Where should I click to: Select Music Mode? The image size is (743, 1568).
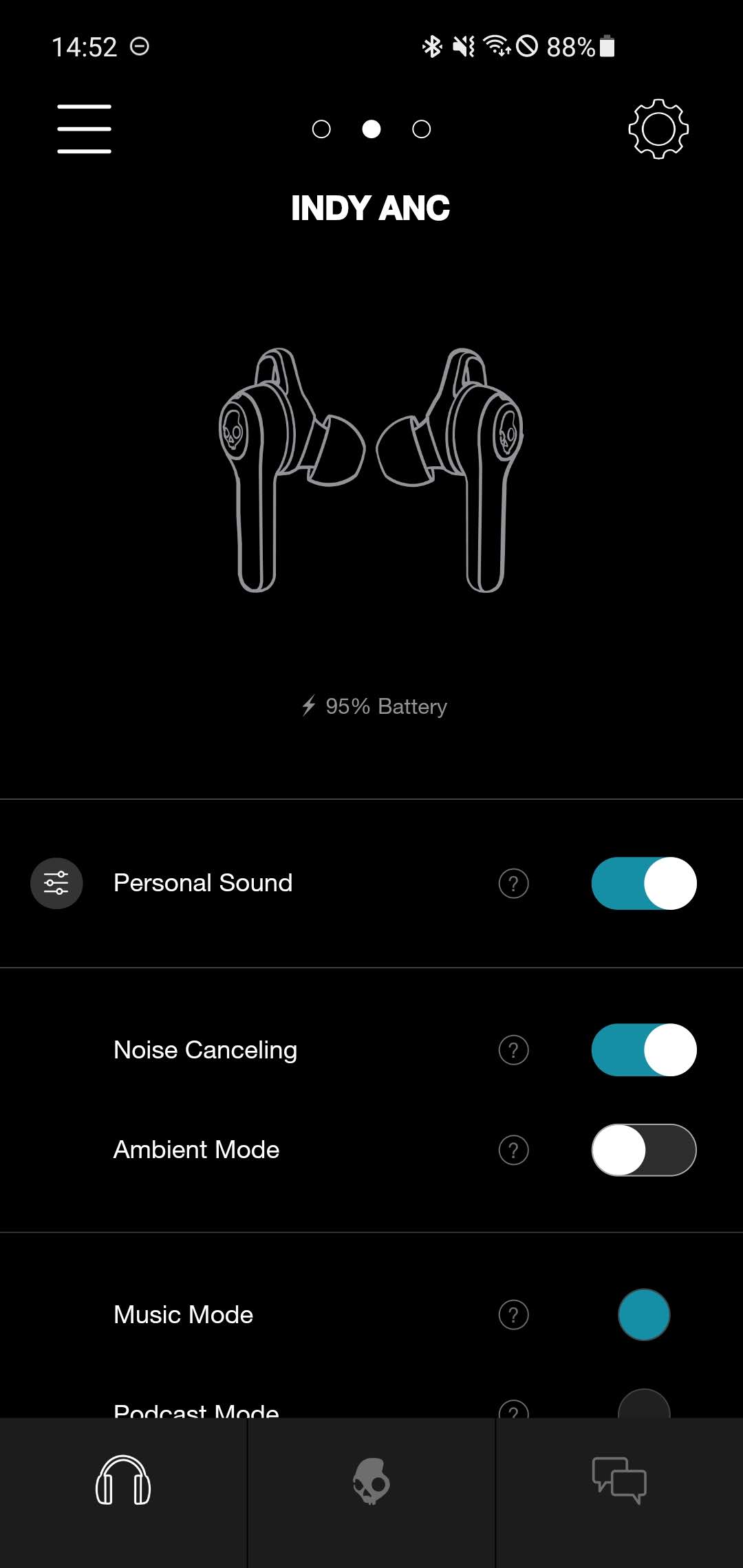[x=644, y=1315]
